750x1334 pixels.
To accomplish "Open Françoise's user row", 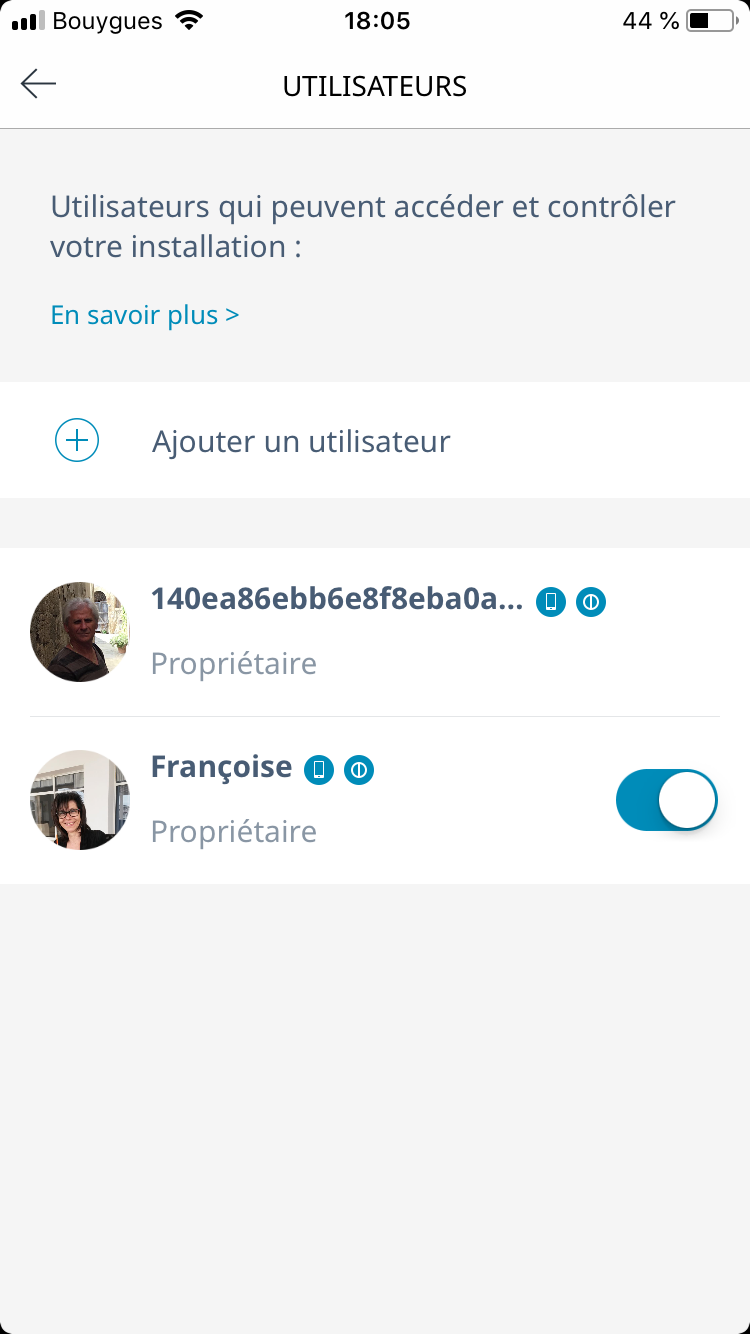I will tap(375, 800).
